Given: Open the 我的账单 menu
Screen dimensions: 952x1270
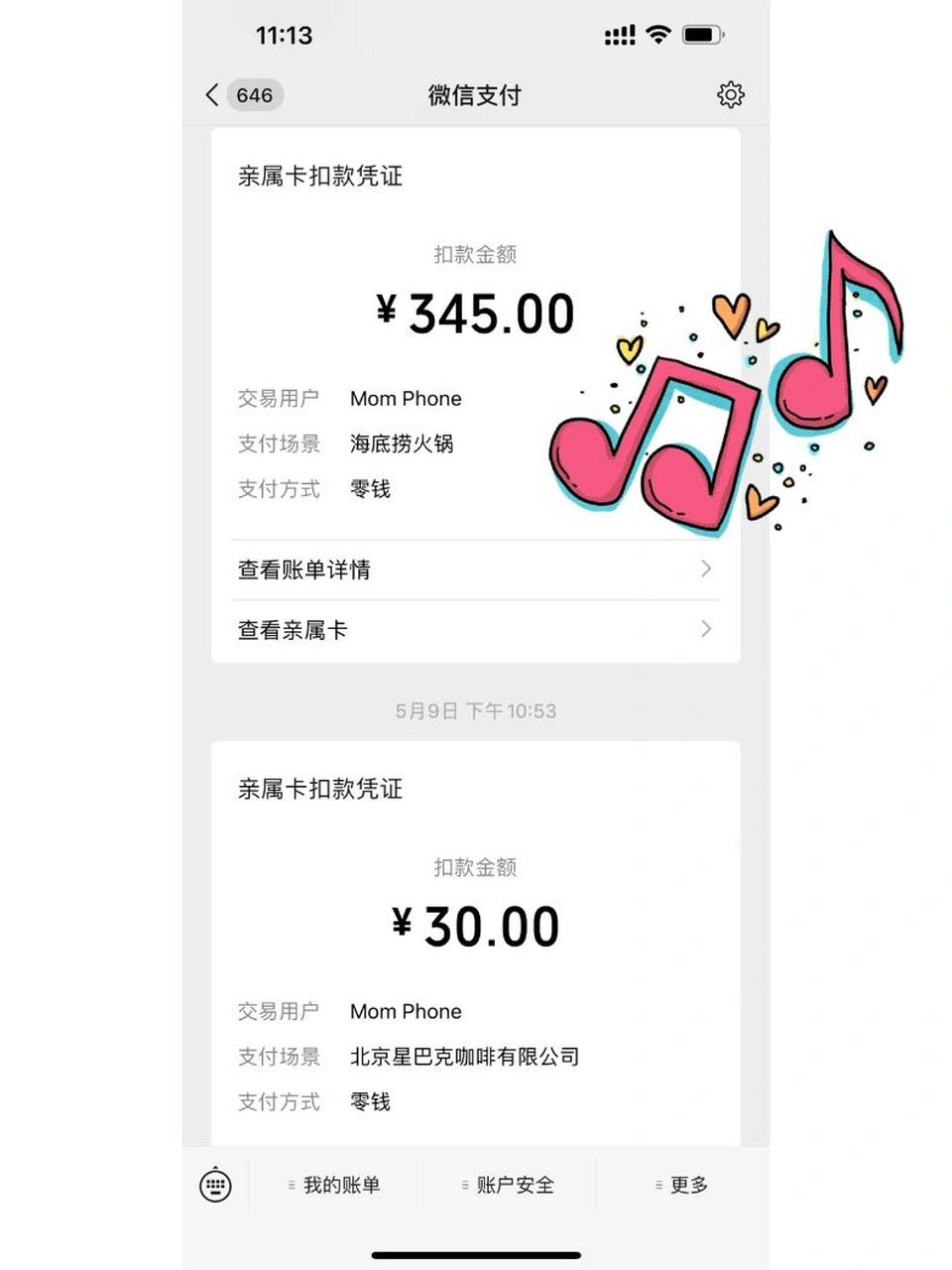Looking at the screenshot, I should [342, 1184].
